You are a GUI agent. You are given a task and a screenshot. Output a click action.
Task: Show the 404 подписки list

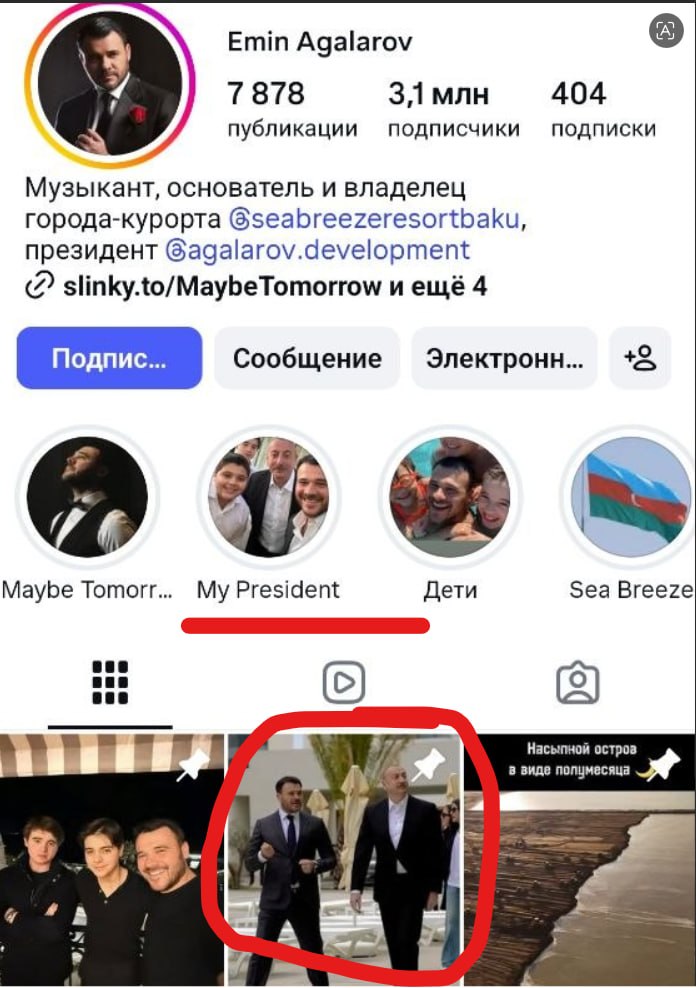(x=603, y=109)
